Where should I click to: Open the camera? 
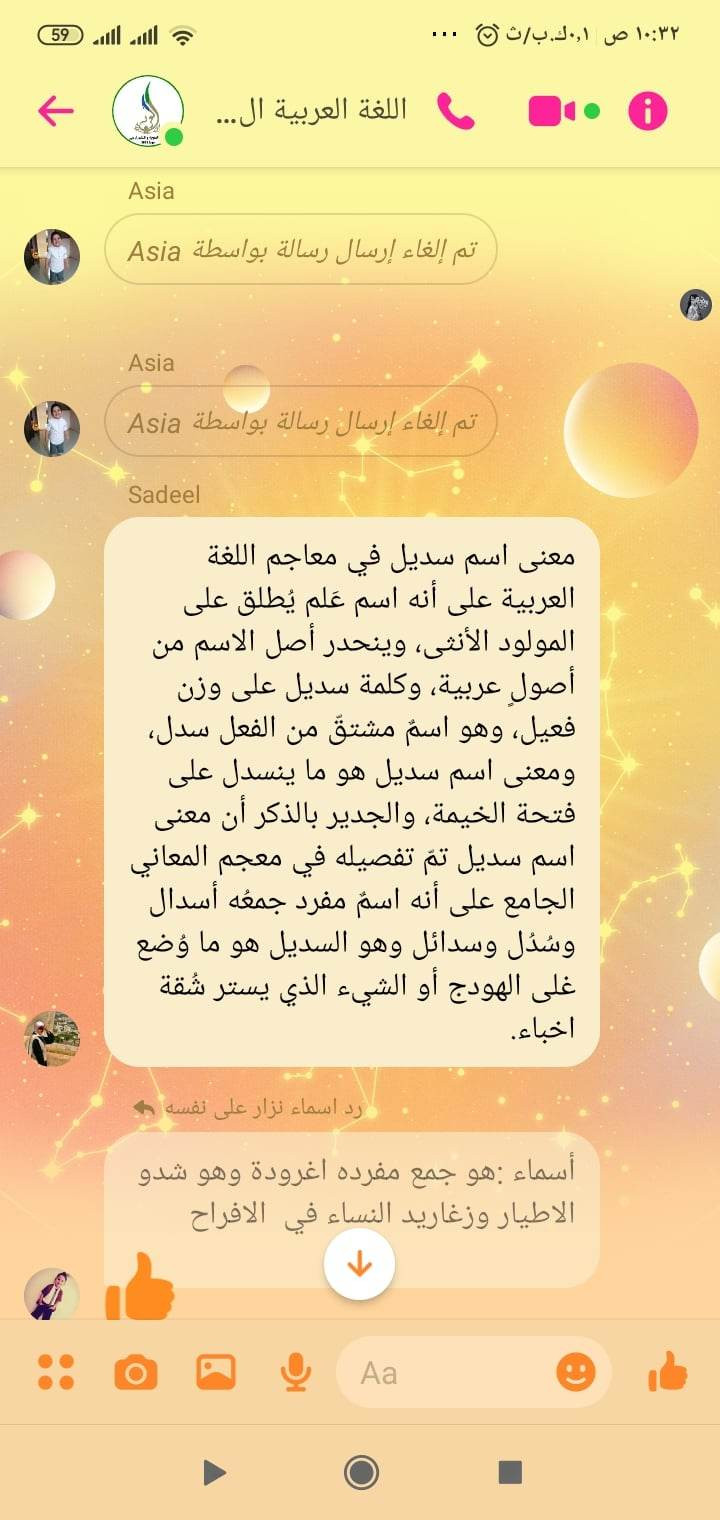coord(136,1373)
